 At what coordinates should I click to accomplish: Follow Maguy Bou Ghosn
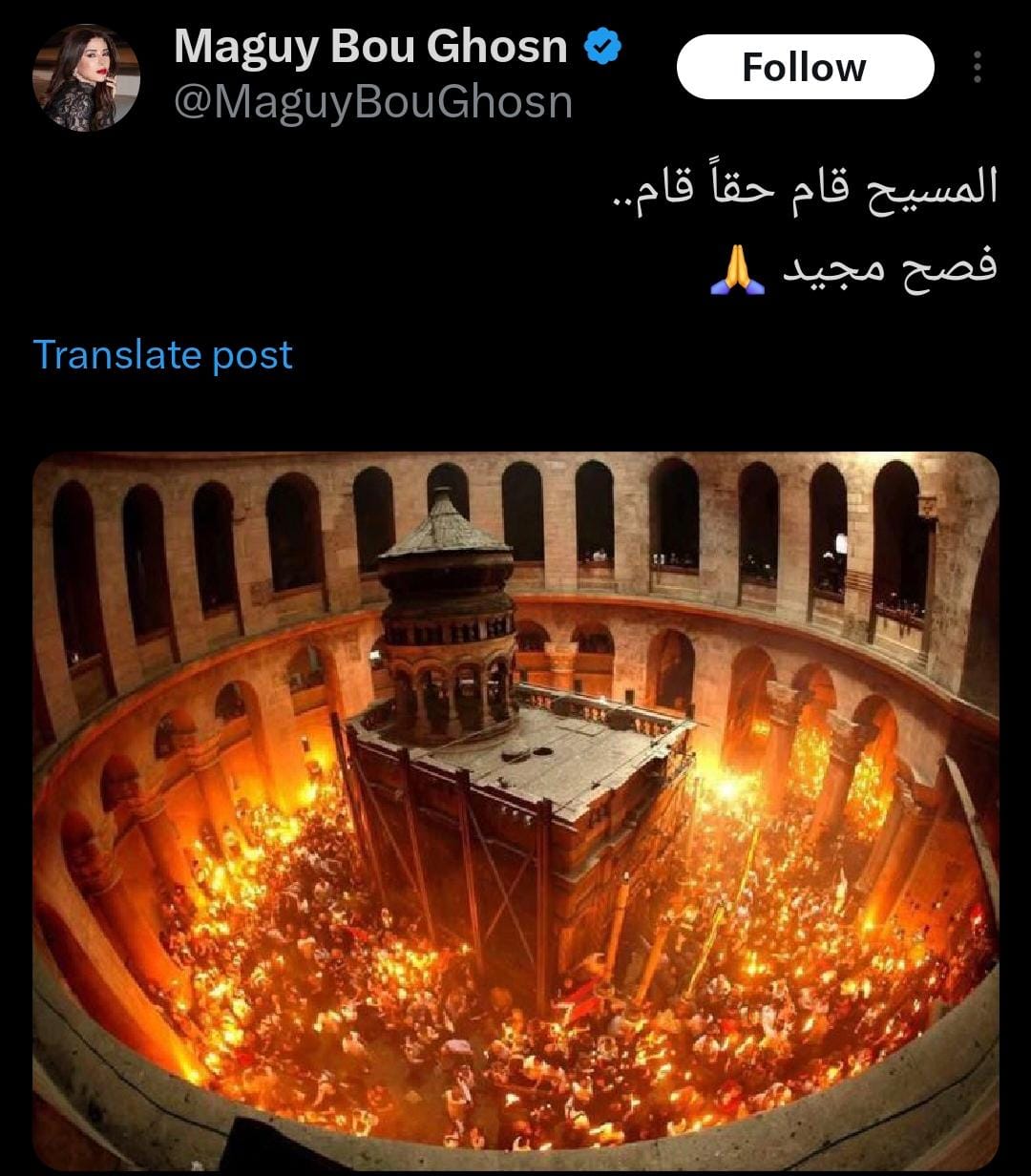804,68
